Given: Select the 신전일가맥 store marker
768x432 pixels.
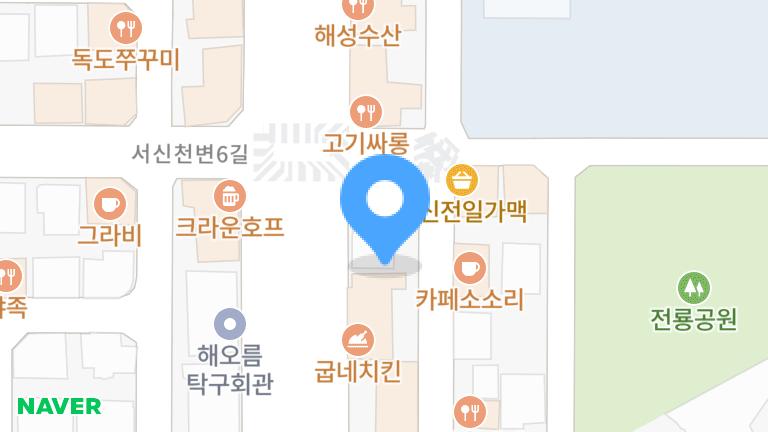Looking at the screenshot, I should pos(462,181).
